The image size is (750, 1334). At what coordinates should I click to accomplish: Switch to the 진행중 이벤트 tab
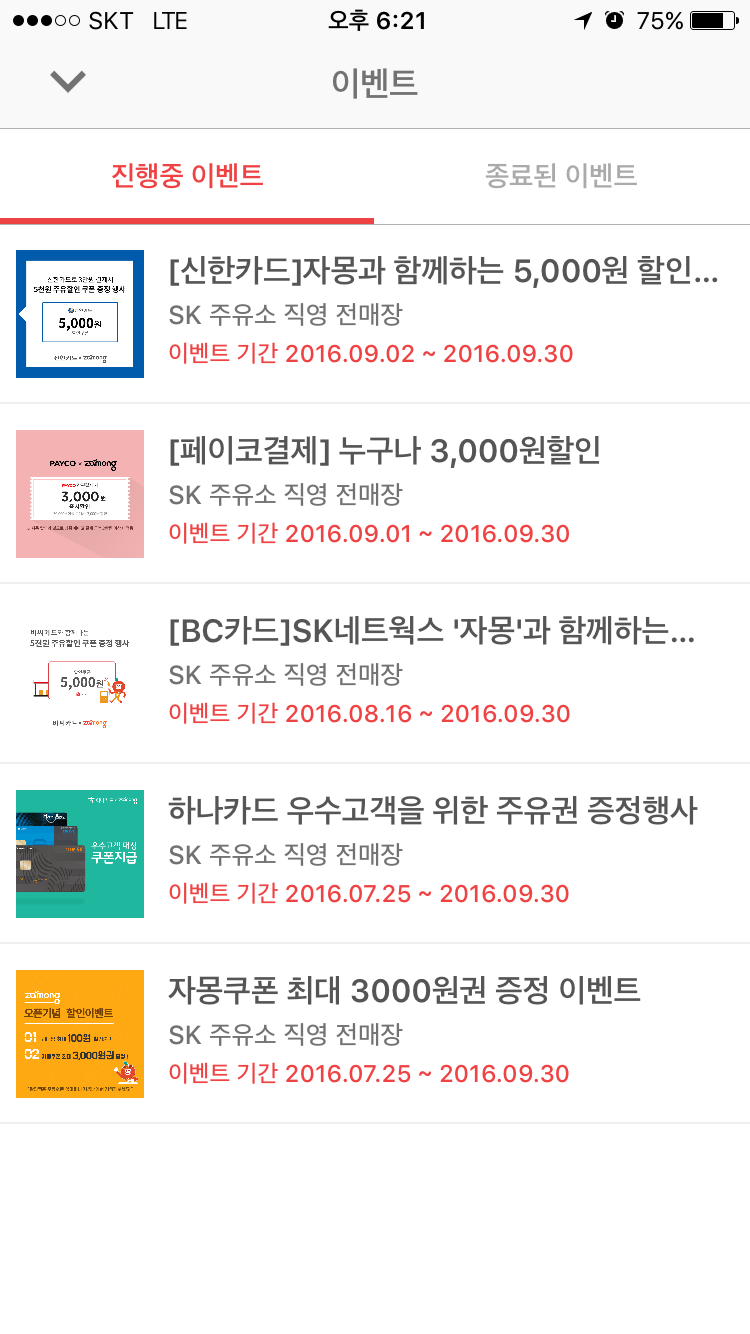pos(187,176)
